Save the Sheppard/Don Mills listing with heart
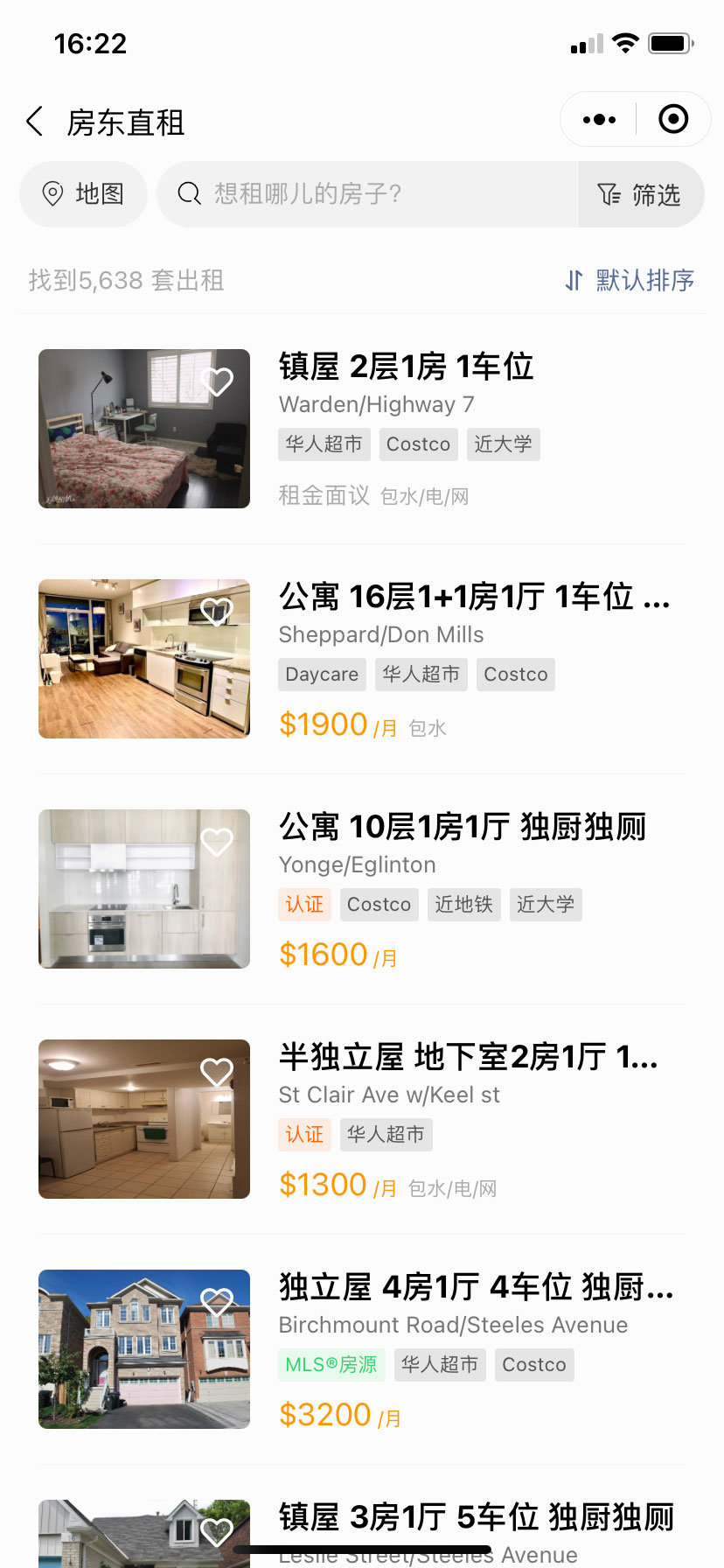724x1568 pixels. [217, 611]
